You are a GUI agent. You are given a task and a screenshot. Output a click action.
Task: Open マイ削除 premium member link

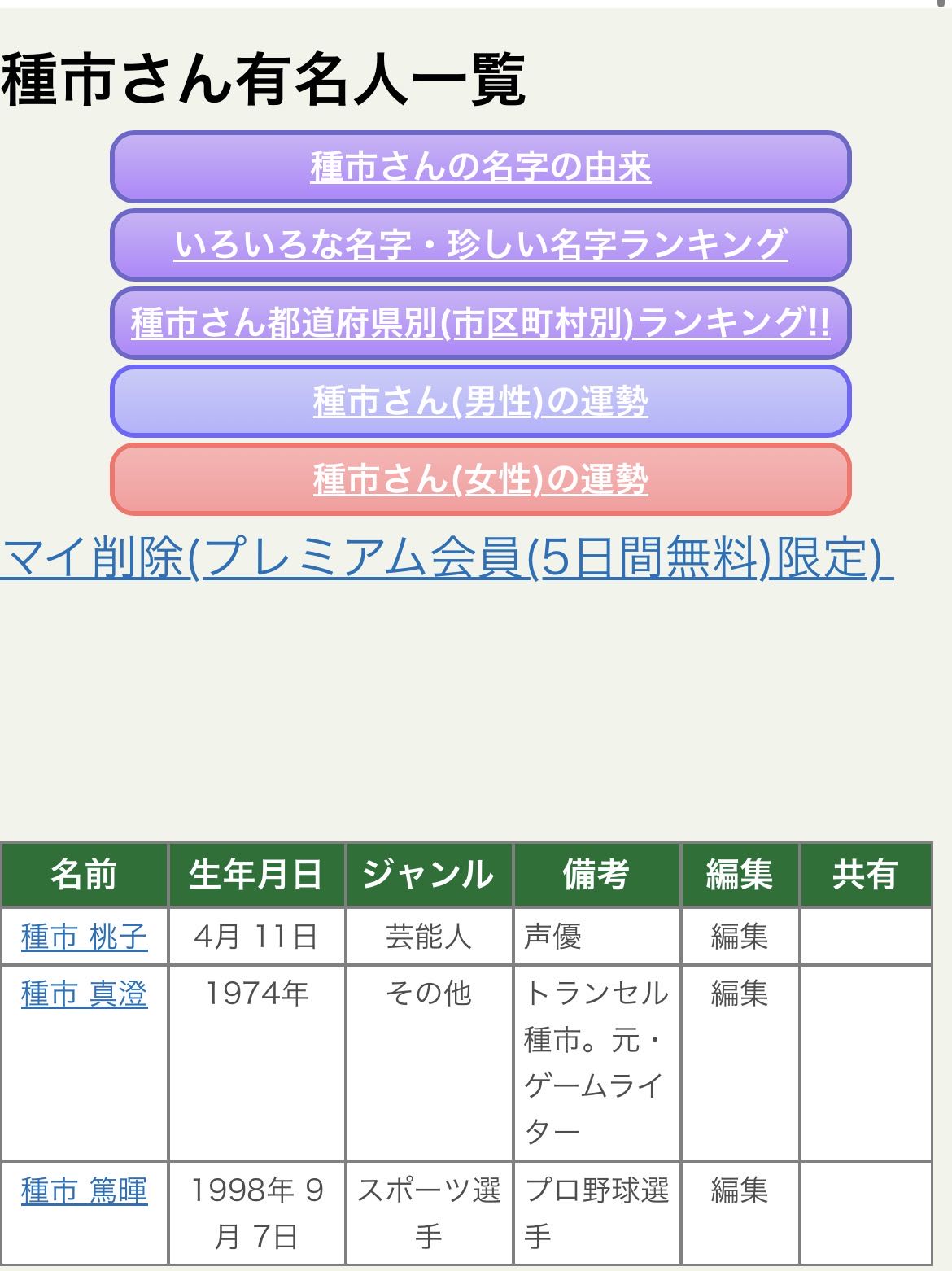[446, 558]
